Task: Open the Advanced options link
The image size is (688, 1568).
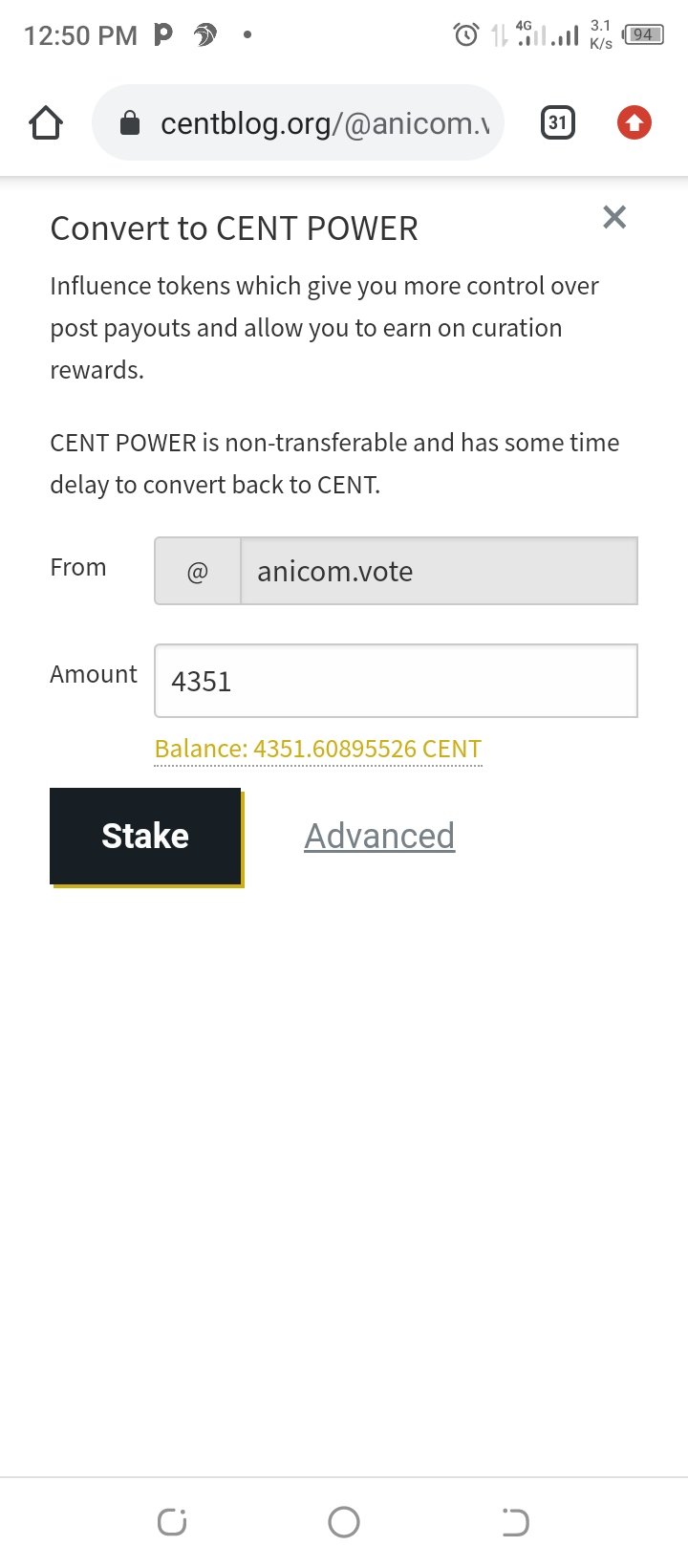Action: (379, 836)
